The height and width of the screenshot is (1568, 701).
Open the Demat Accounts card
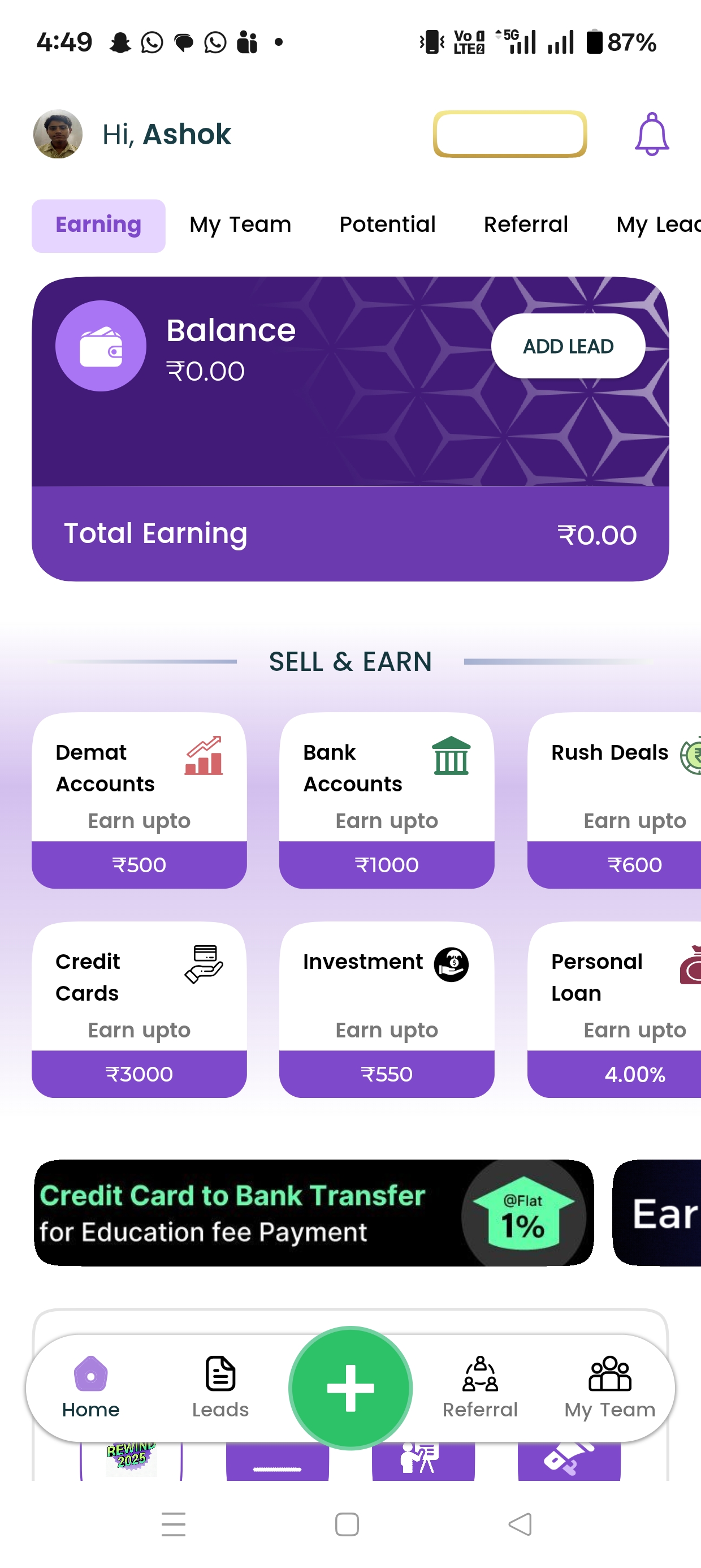139,800
